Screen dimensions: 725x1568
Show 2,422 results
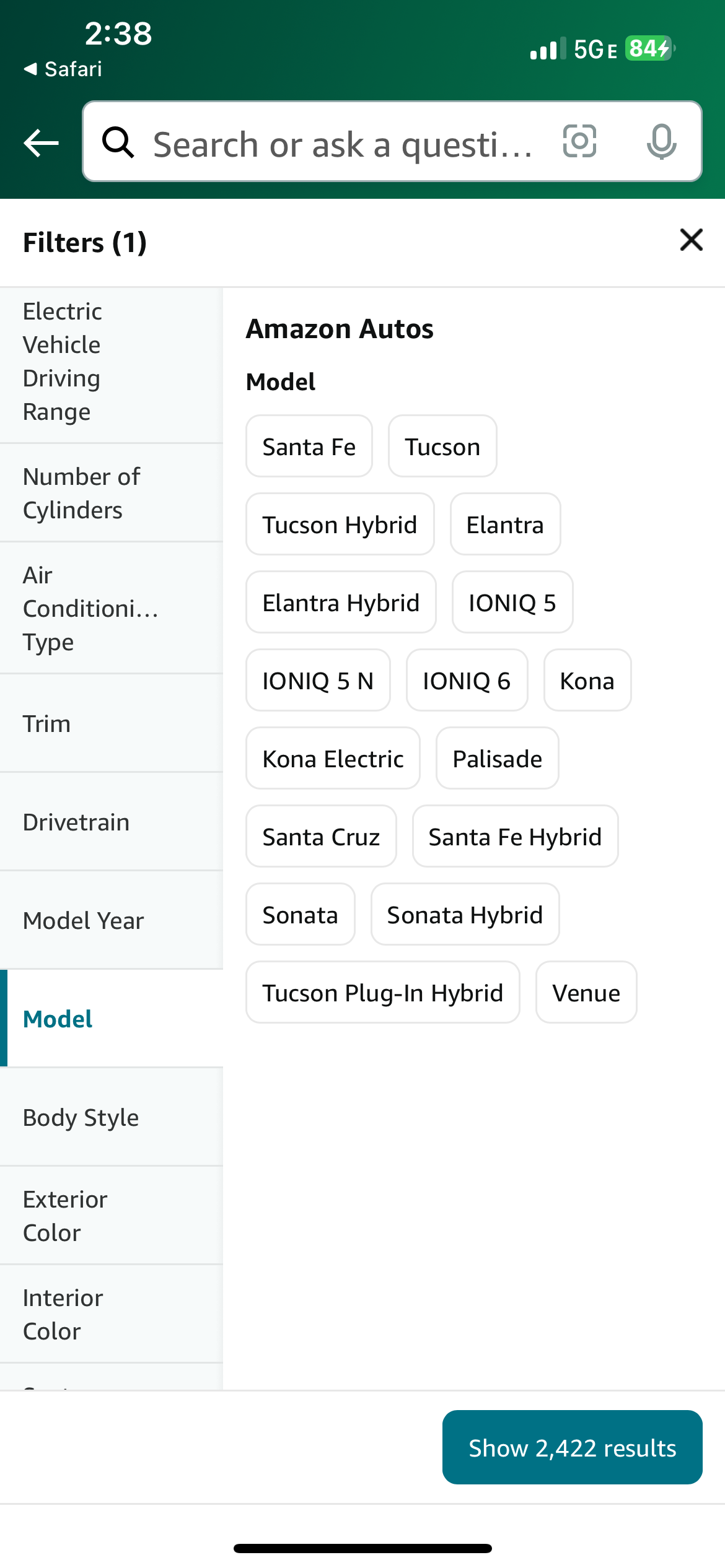[x=573, y=1448]
